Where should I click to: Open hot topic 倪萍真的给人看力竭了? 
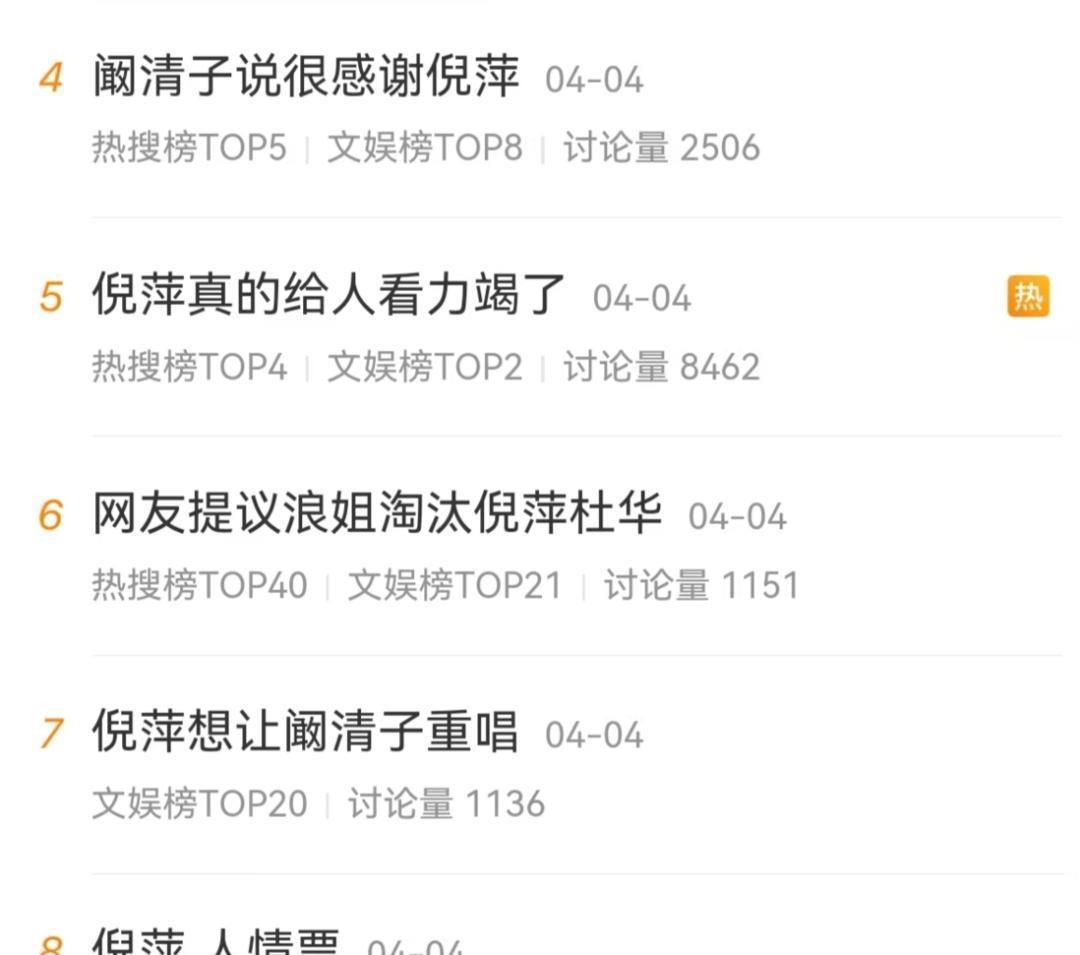pos(329,297)
